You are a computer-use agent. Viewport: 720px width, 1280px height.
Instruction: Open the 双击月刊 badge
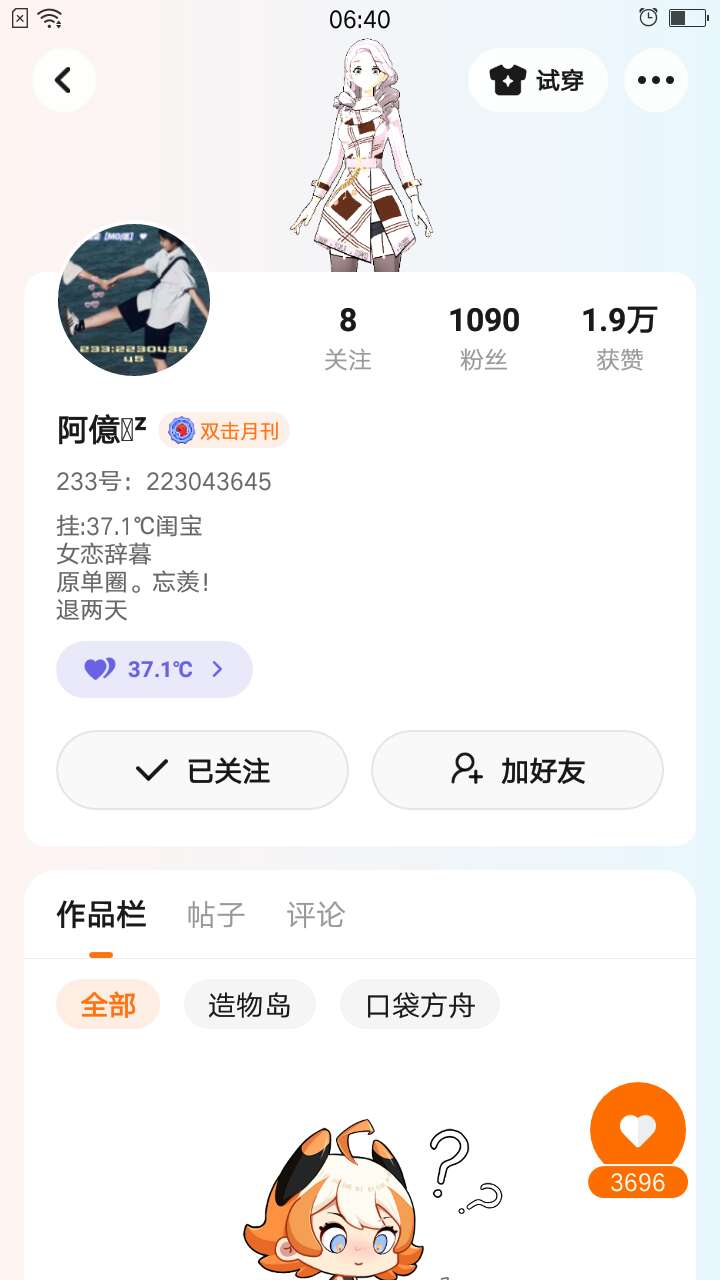(224, 431)
